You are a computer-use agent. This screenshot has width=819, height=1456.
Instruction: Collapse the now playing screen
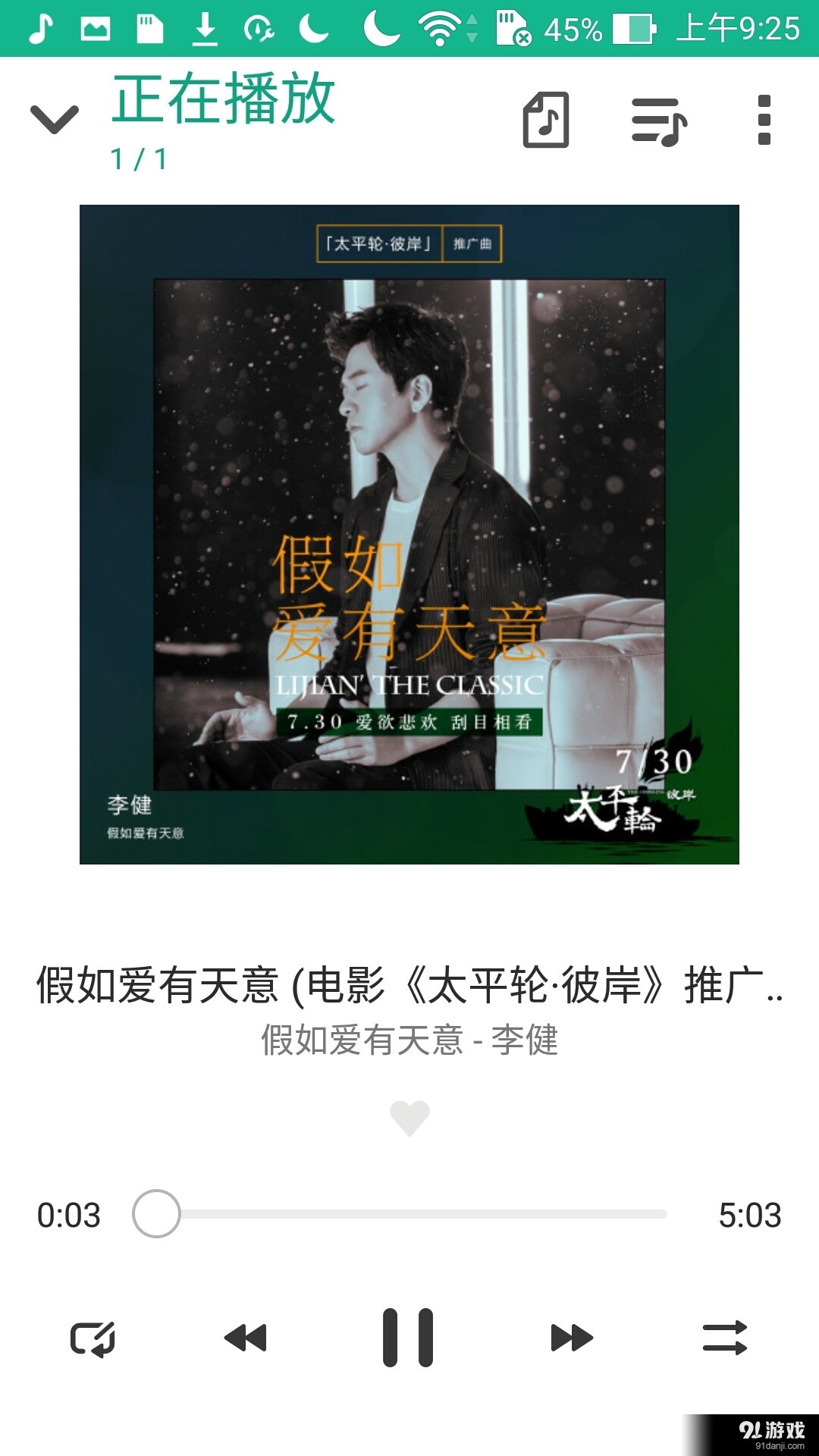pos(55,120)
